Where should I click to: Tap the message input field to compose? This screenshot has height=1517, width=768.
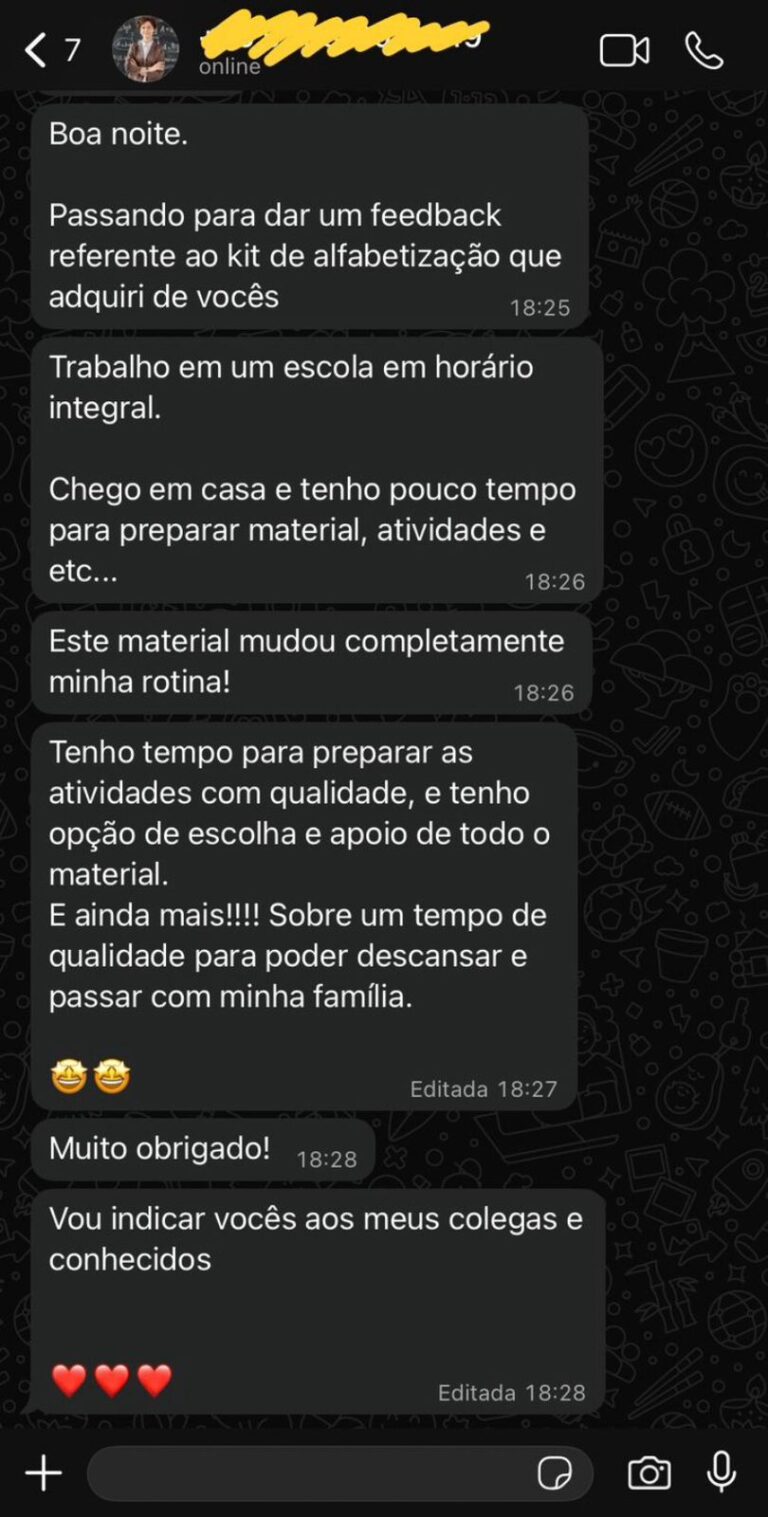[300, 1471]
